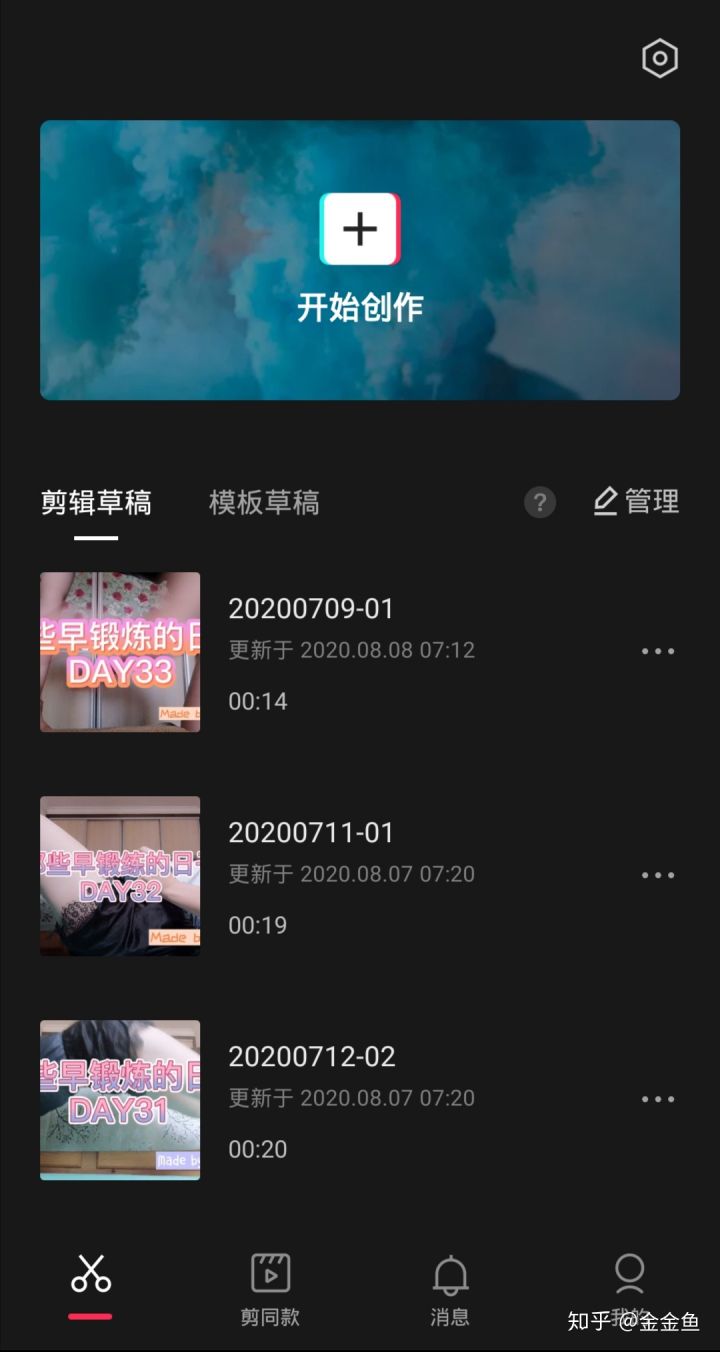The height and width of the screenshot is (1352, 720).
Task: Tap the 00:14 duration label on first draft
Action: [x=258, y=701]
